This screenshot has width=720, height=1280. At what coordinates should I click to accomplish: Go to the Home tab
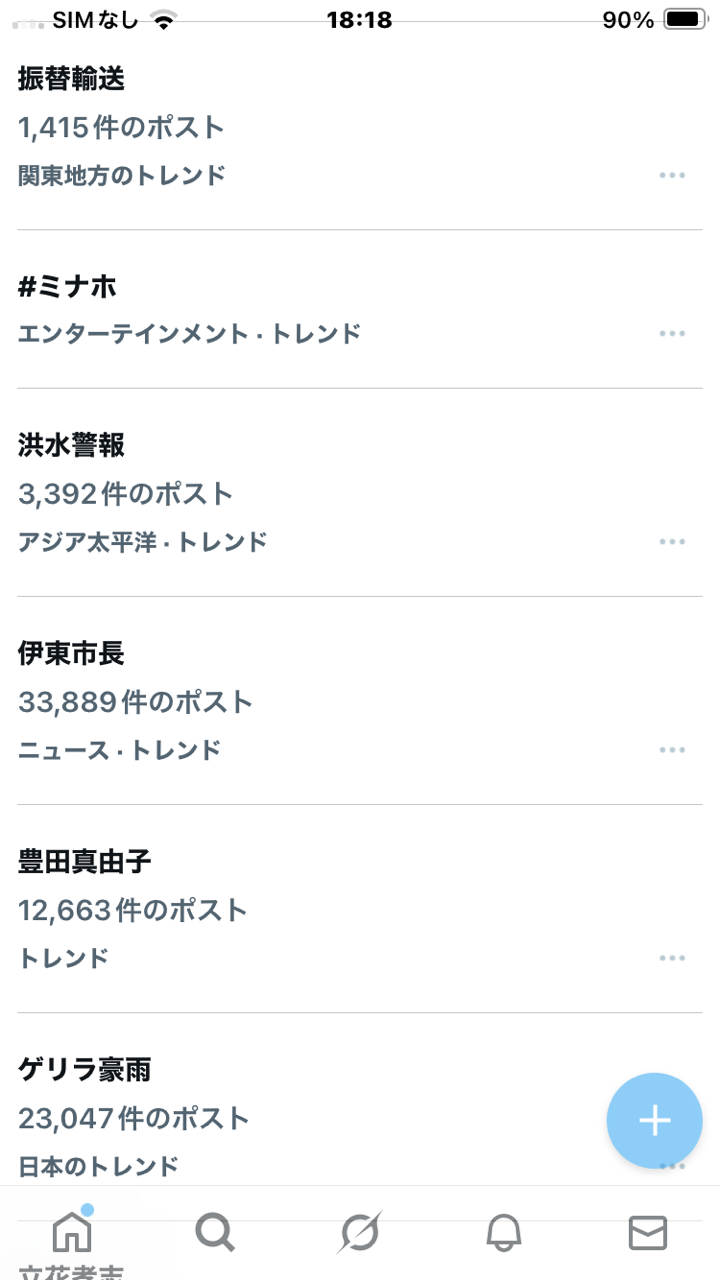coord(72,1232)
